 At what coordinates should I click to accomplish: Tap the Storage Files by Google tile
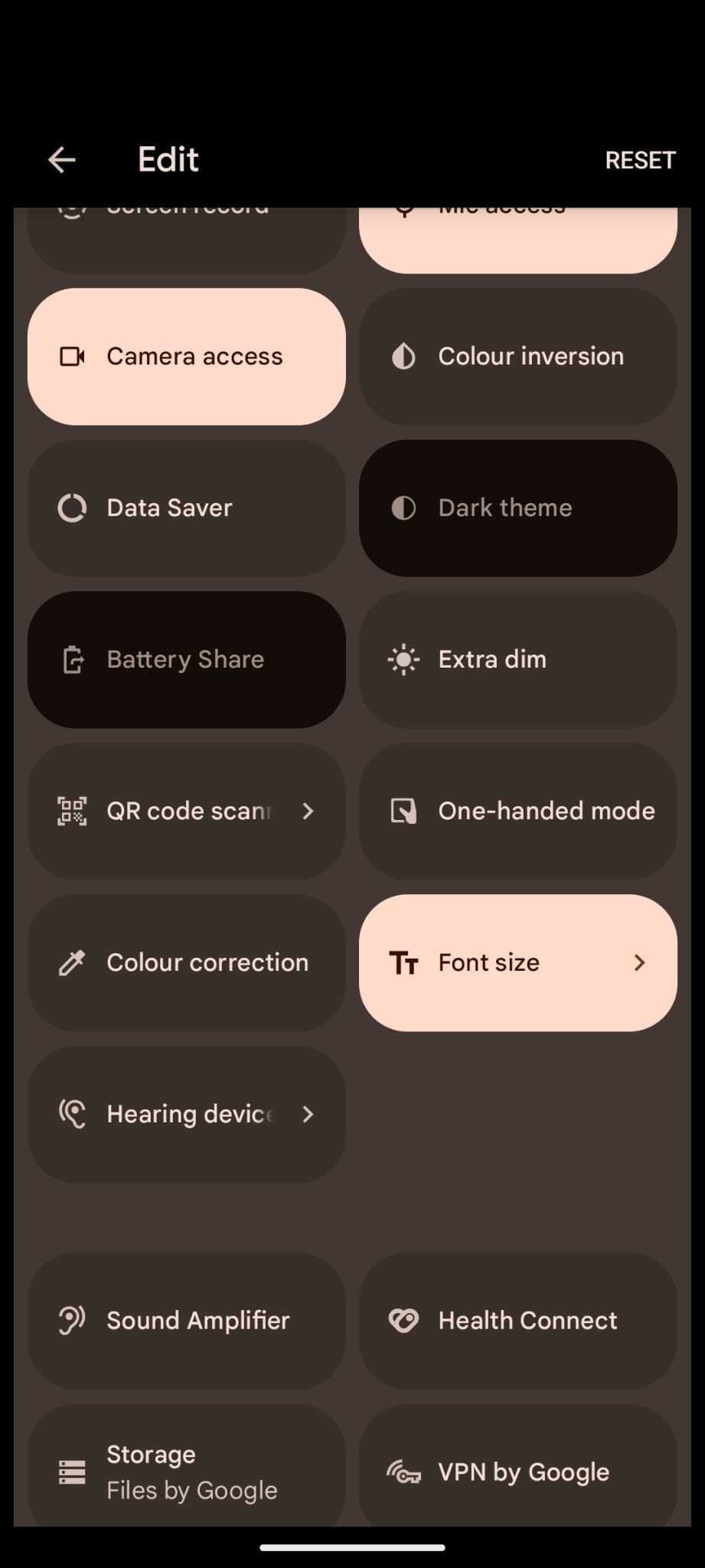(186, 1470)
